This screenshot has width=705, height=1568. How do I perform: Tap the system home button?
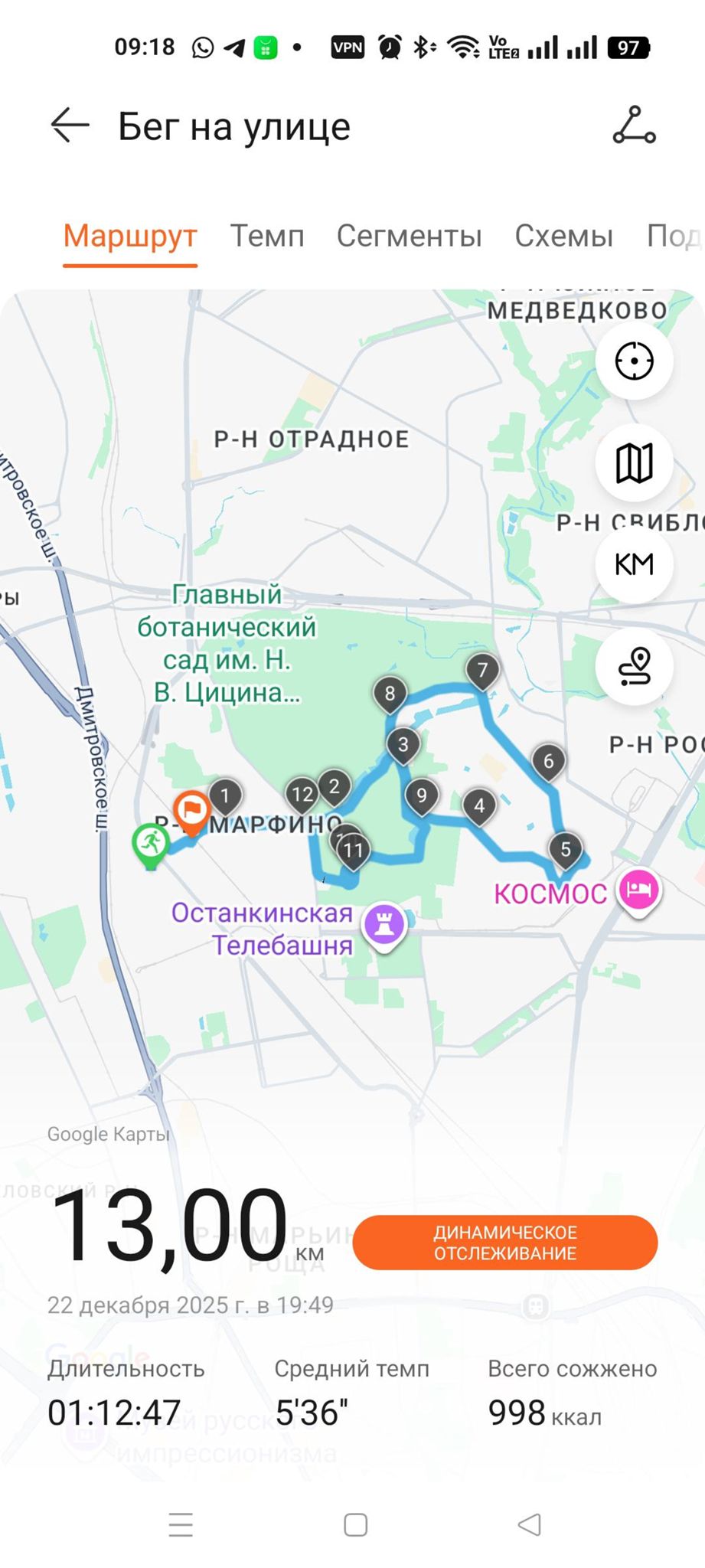[355, 1524]
